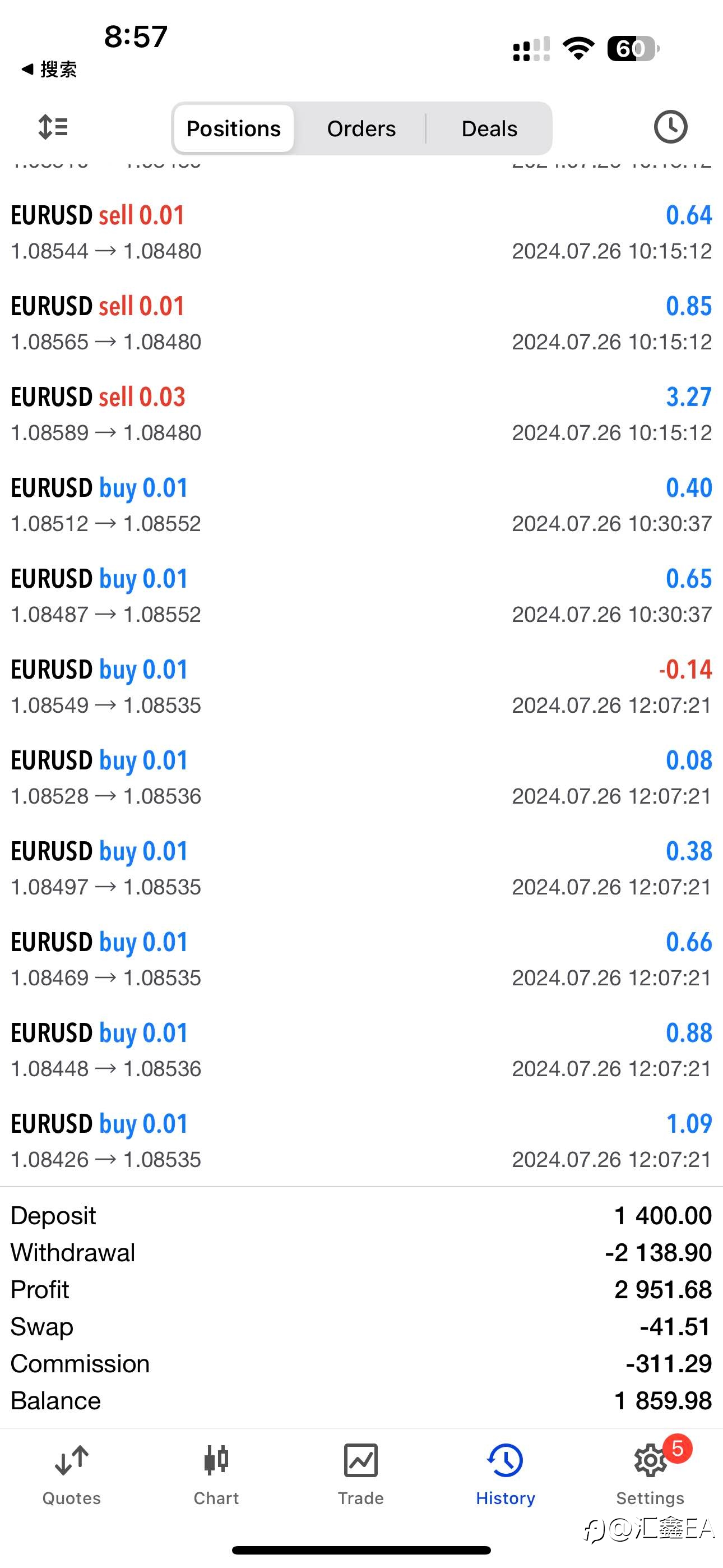Switch to the Trade tab
The height and width of the screenshot is (1568, 723).
coord(361,1474)
